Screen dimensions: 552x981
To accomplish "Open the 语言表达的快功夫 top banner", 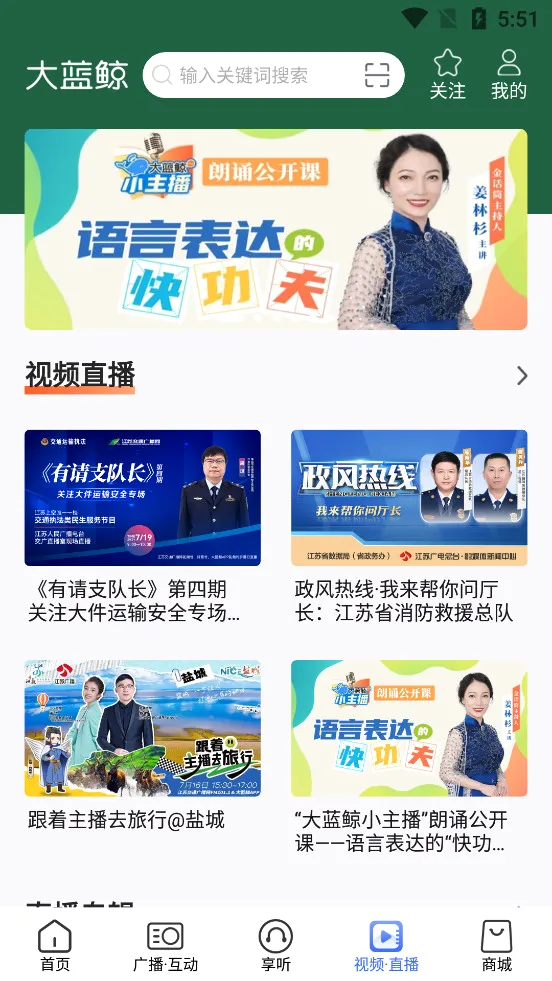I will coord(276,230).
